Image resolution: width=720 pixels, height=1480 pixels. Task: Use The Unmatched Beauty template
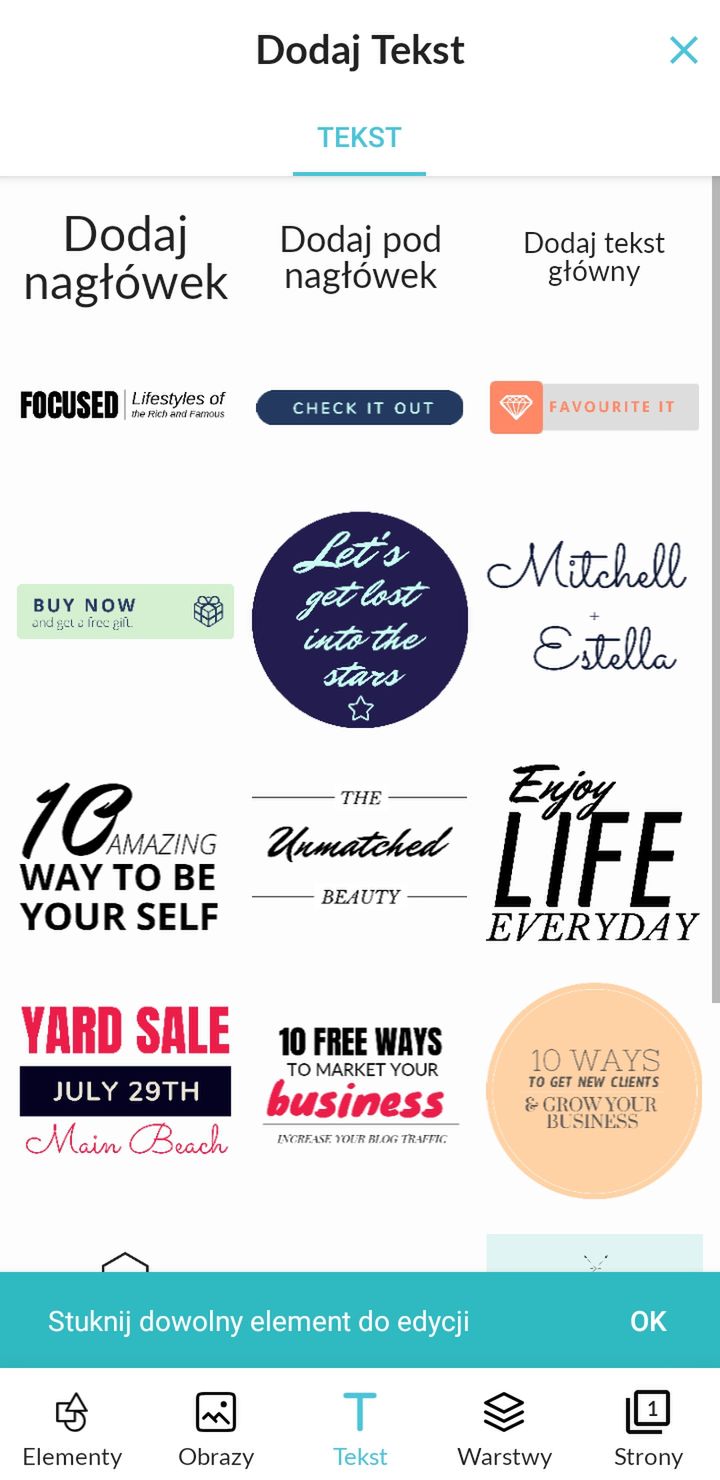pos(360,847)
